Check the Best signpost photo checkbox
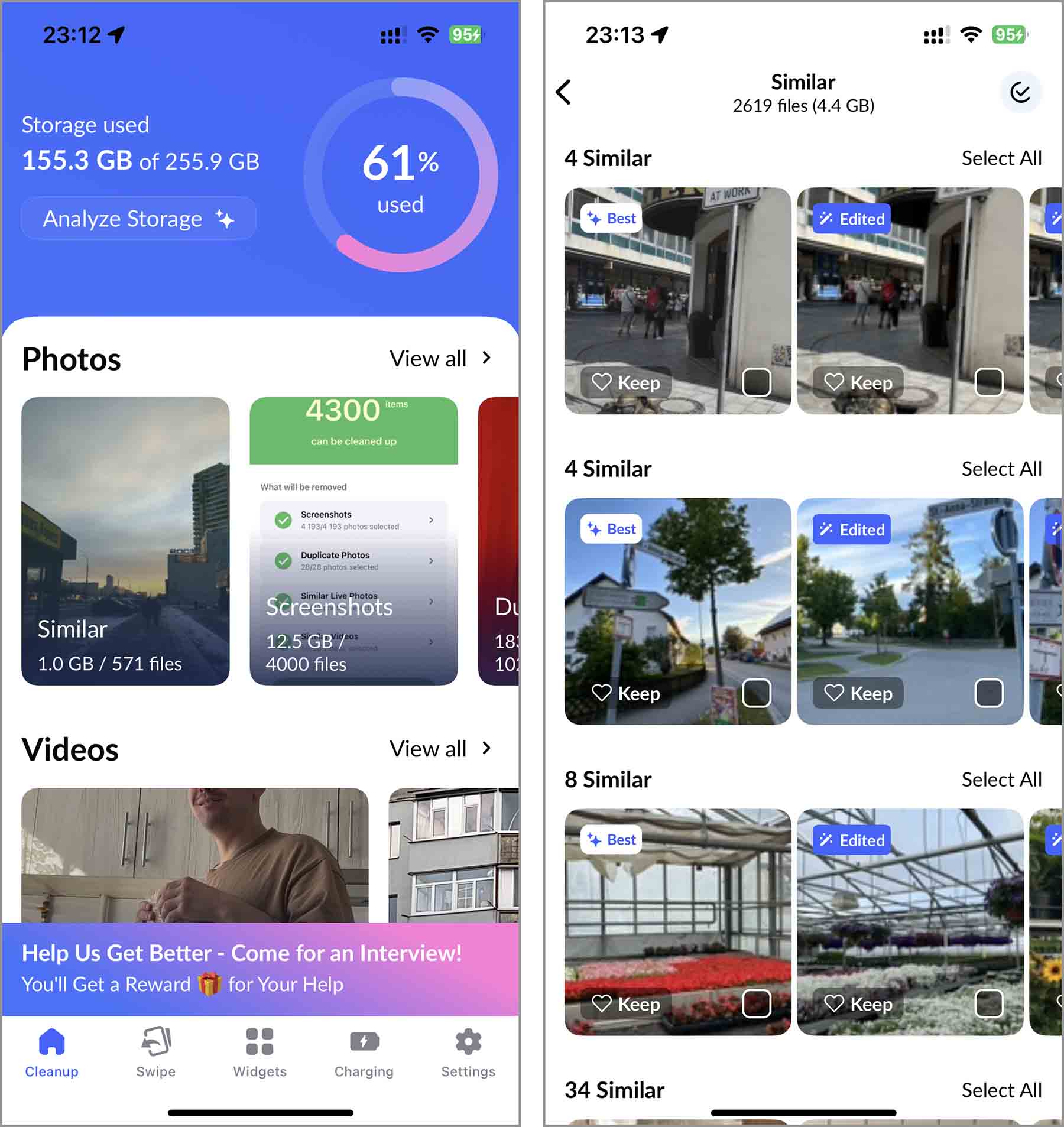Viewport: 1064px width, 1127px height. point(757,693)
